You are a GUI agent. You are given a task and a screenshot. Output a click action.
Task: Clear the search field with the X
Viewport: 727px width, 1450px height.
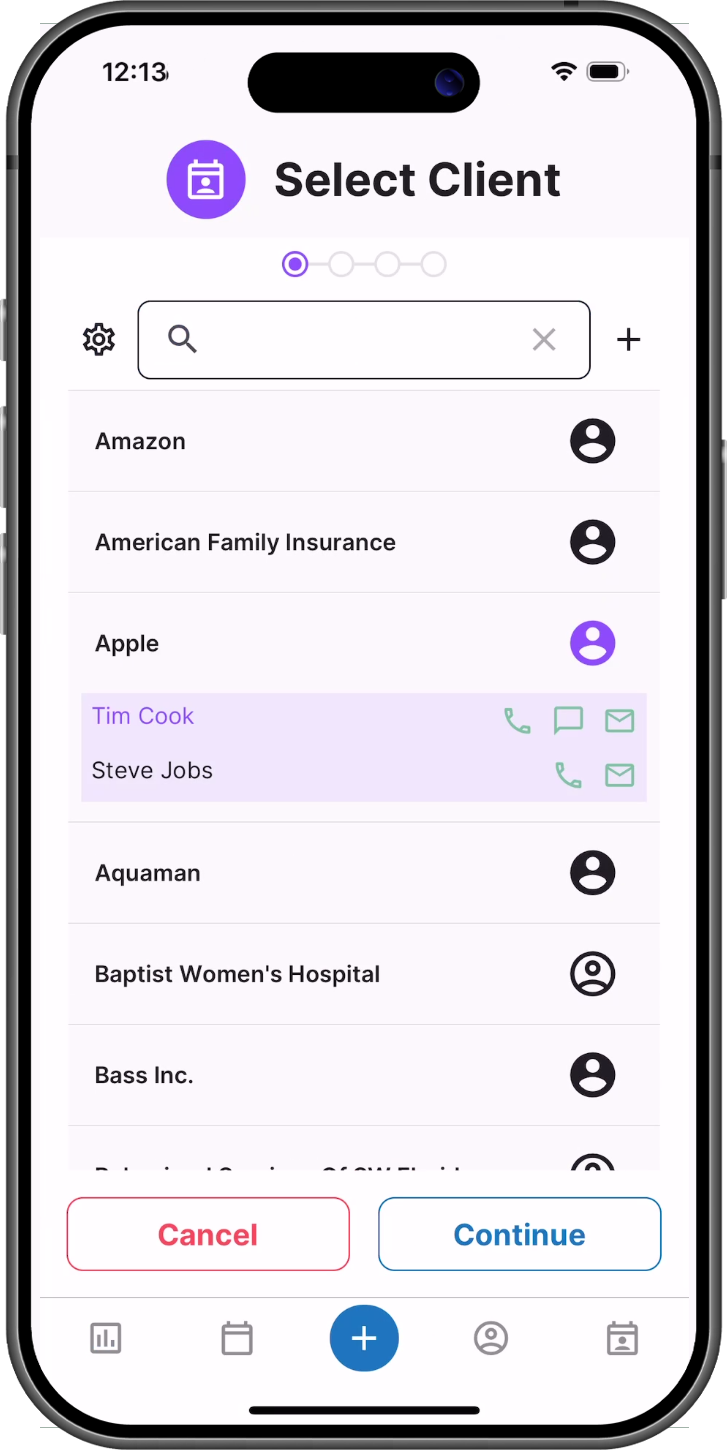(x=544, y=340)
